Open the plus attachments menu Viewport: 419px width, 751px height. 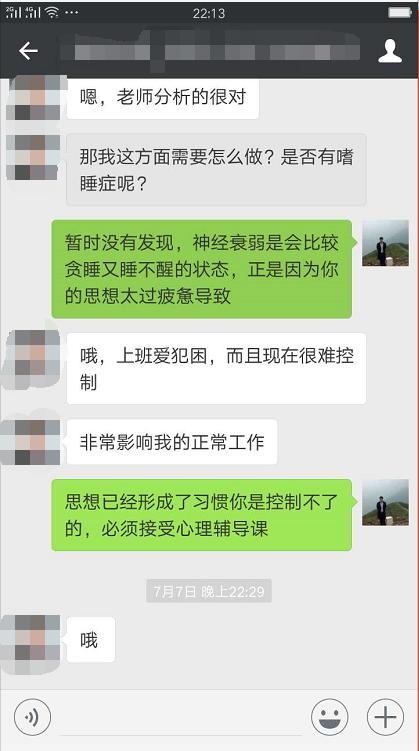coord(385,717)
